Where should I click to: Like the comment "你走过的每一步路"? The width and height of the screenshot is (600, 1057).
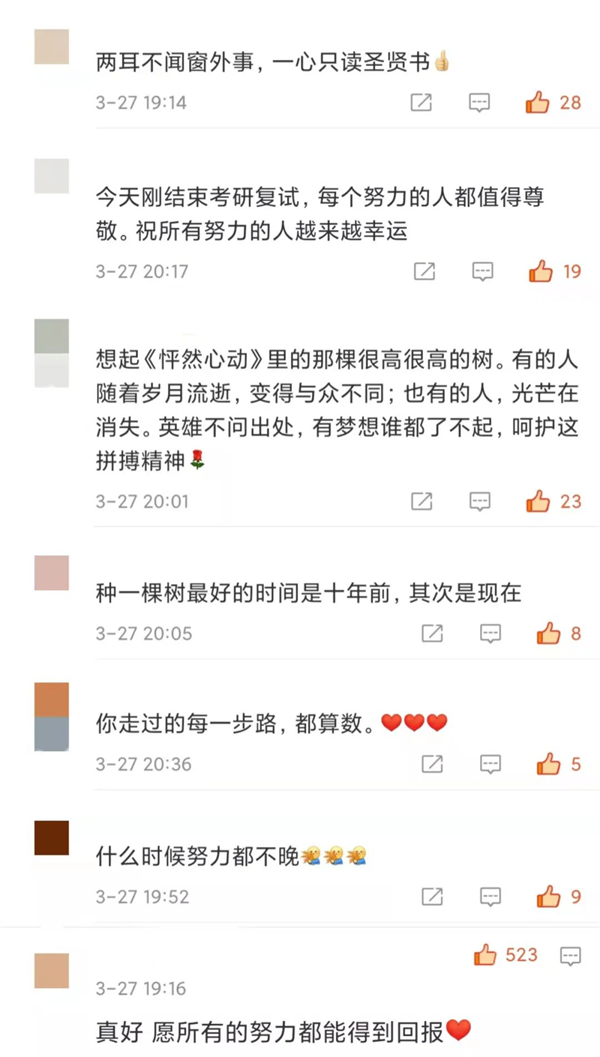coord(548,764)
